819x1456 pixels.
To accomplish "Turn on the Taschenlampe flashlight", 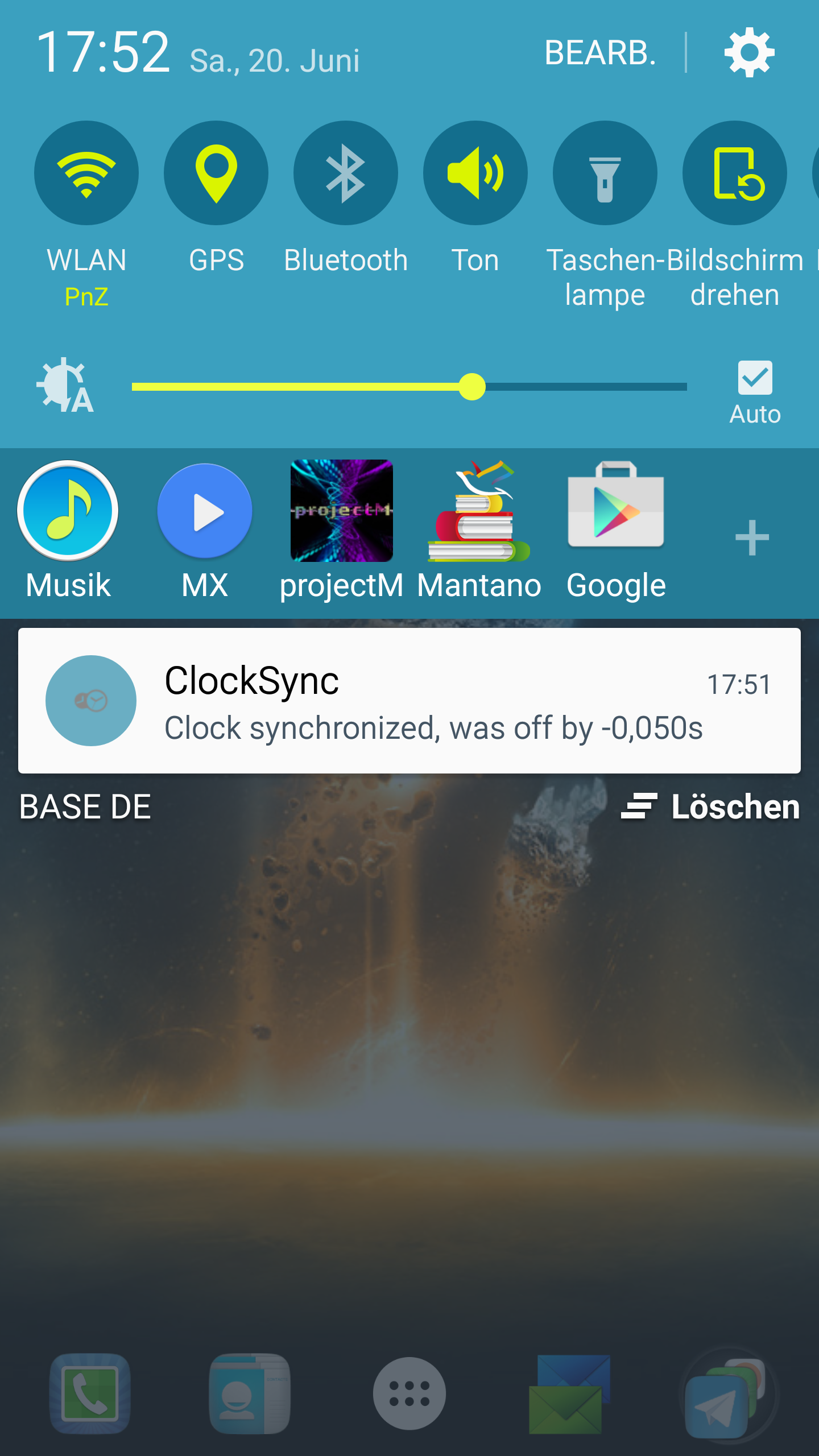I will pyautogui.click(x=605, y=173).
